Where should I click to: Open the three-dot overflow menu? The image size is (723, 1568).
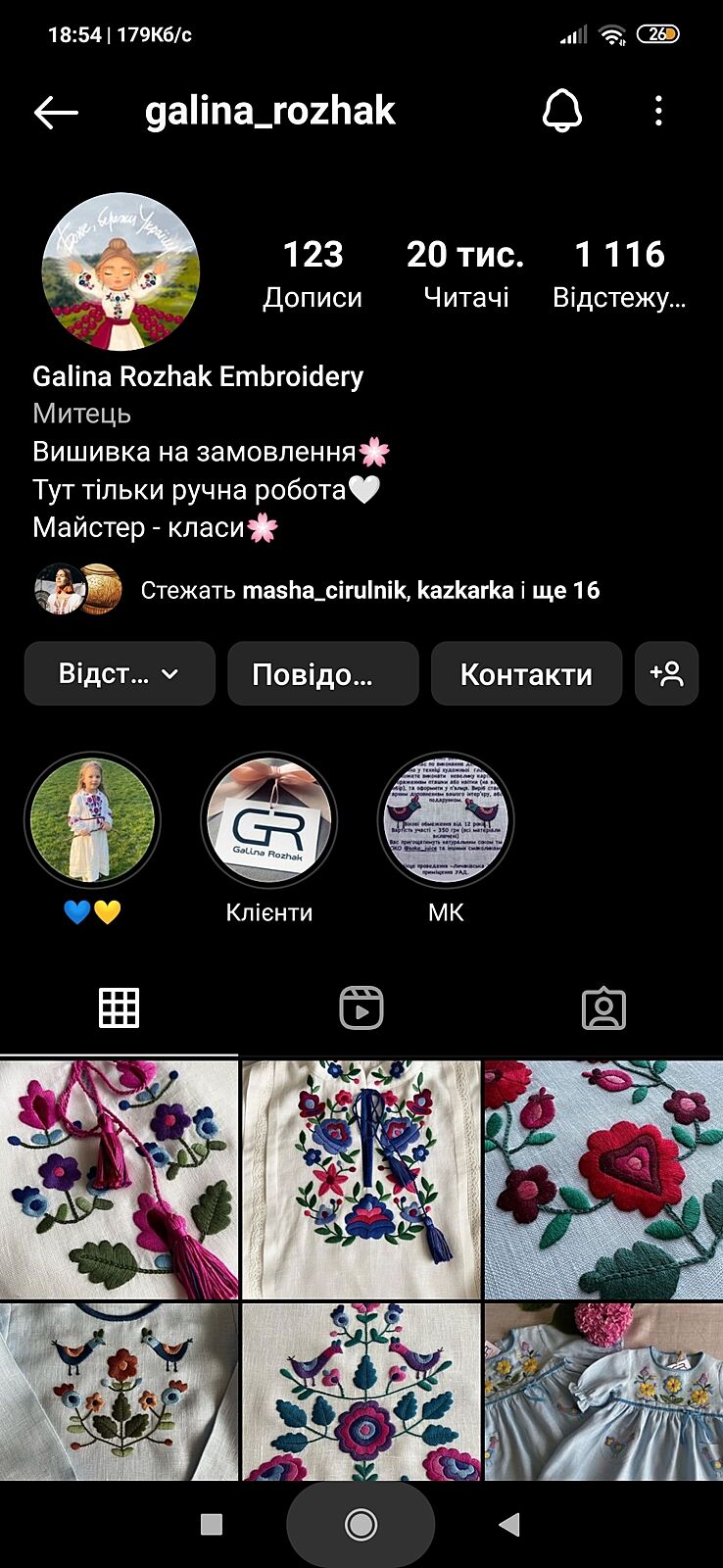(x=658, y=112)
